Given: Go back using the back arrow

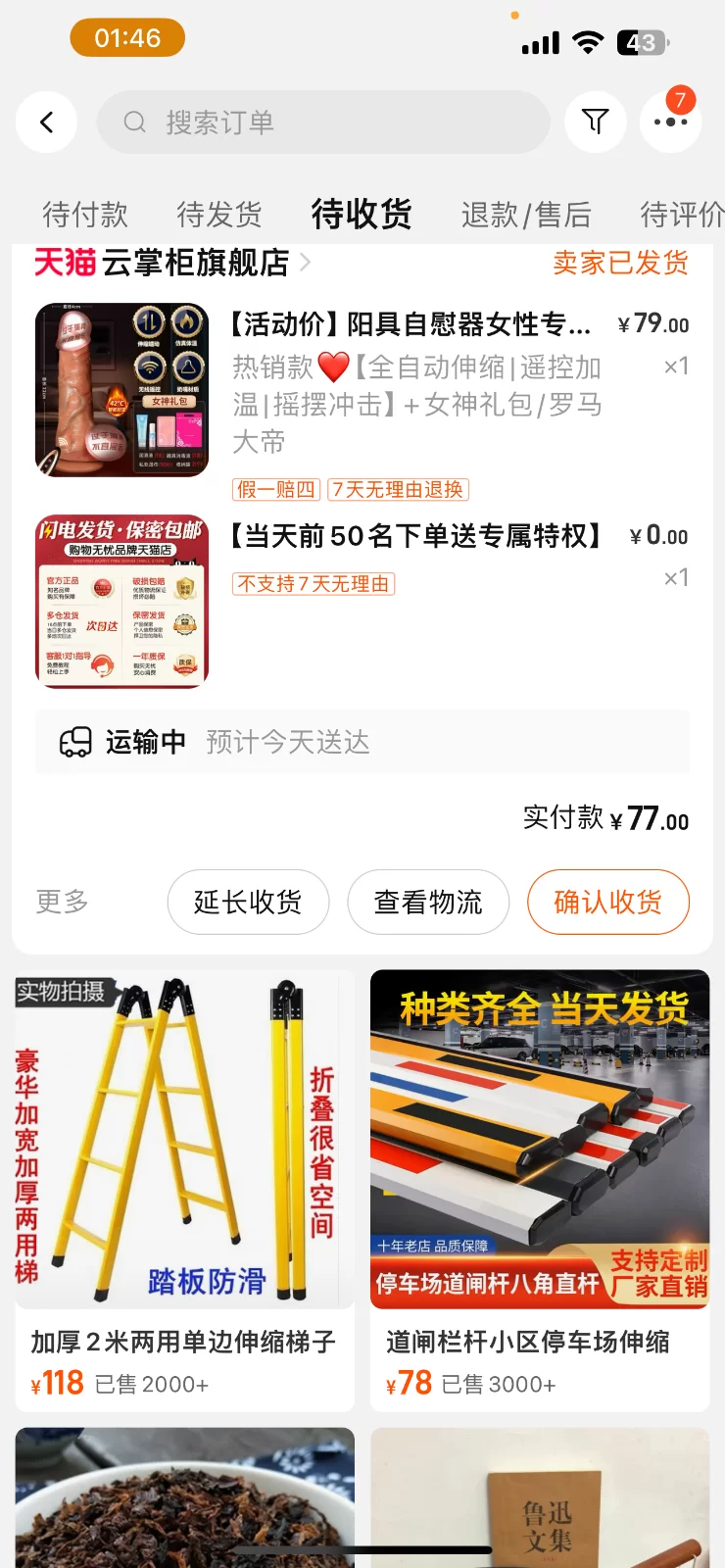Looking at the screenshot, I should (46, 122).
